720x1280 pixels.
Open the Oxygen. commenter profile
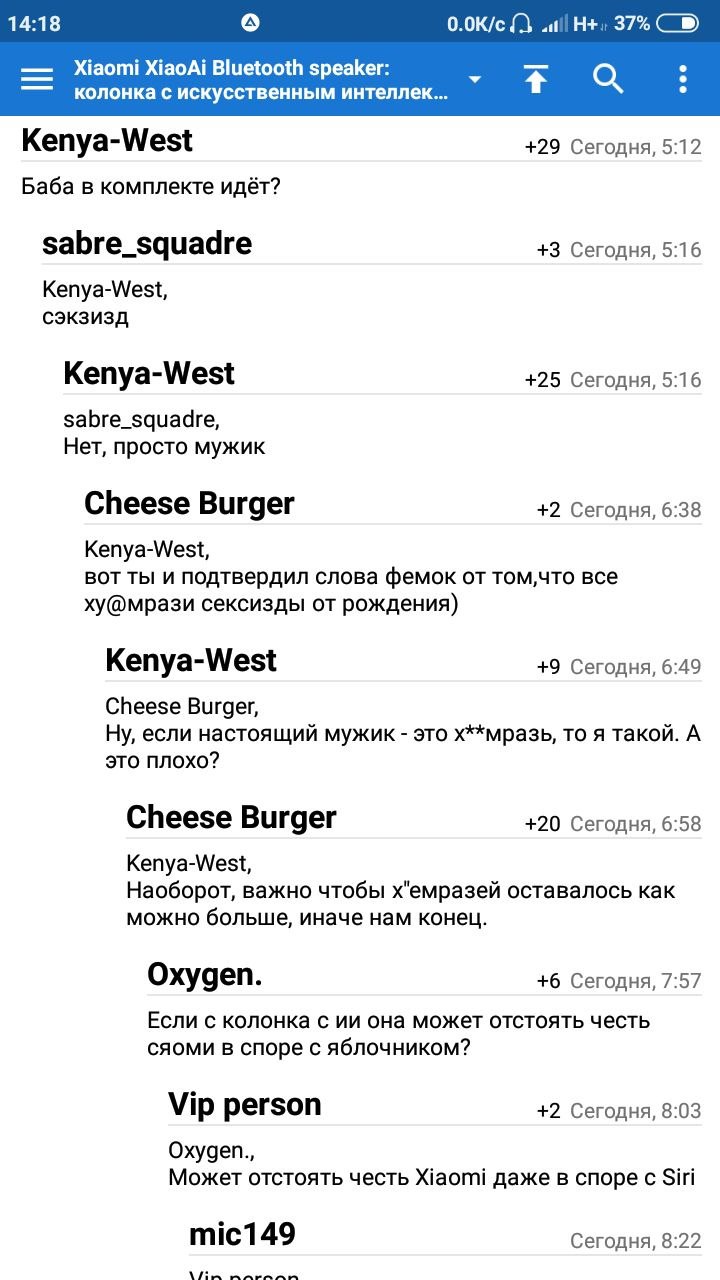tap(205, 974)
